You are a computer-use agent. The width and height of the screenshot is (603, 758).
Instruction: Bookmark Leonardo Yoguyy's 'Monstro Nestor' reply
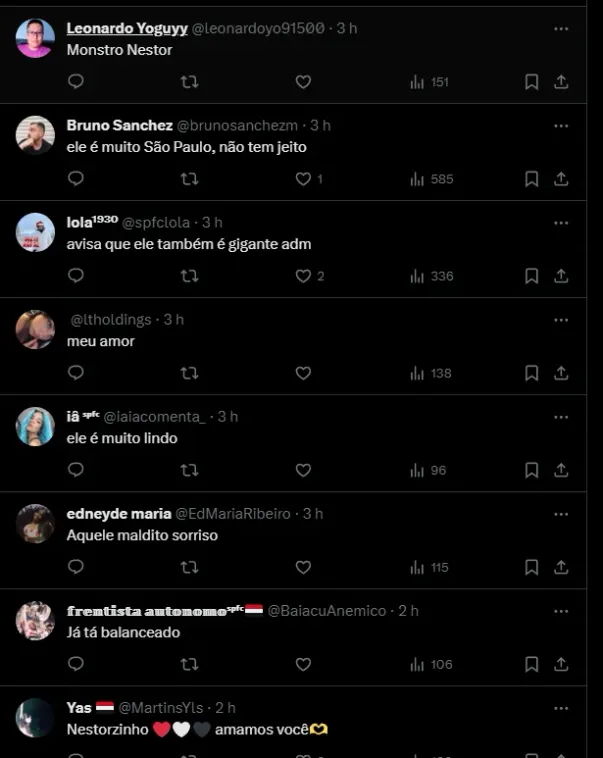[x=532, y=82]
